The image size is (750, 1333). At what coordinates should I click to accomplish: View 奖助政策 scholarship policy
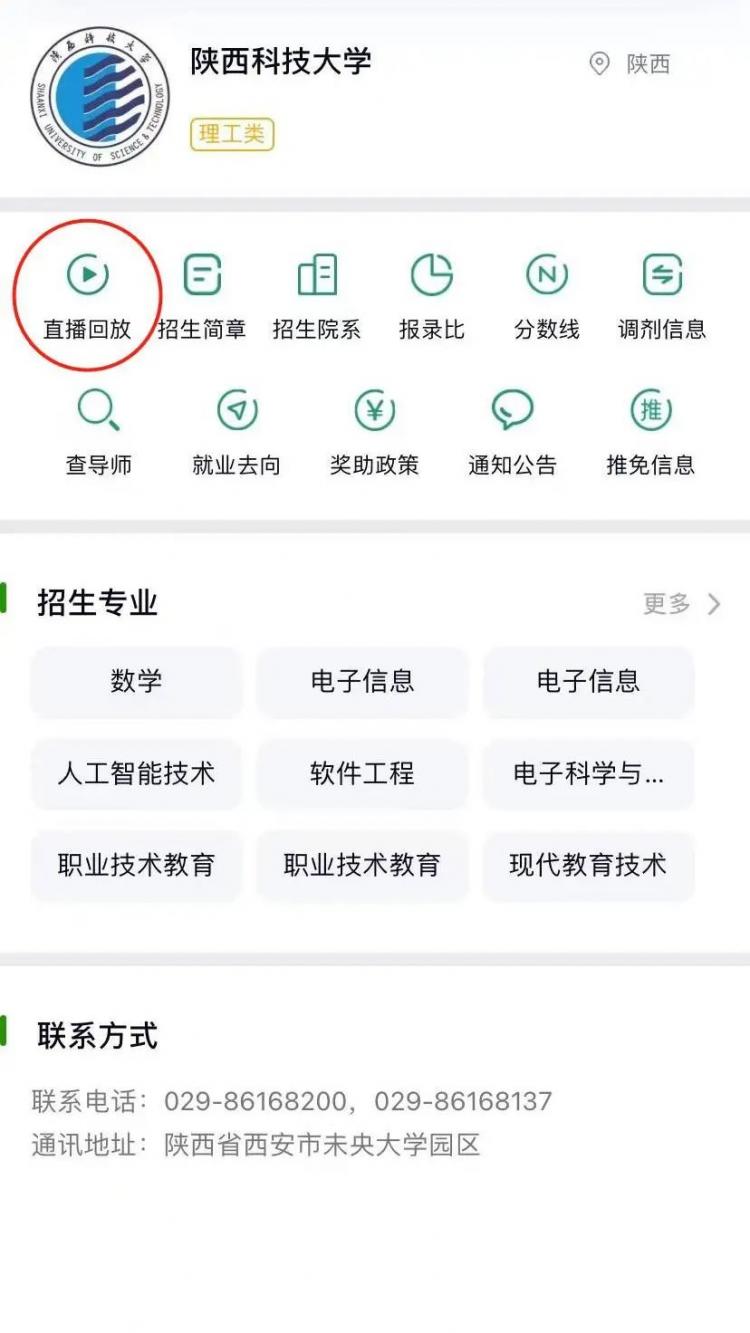pos(375,432)
